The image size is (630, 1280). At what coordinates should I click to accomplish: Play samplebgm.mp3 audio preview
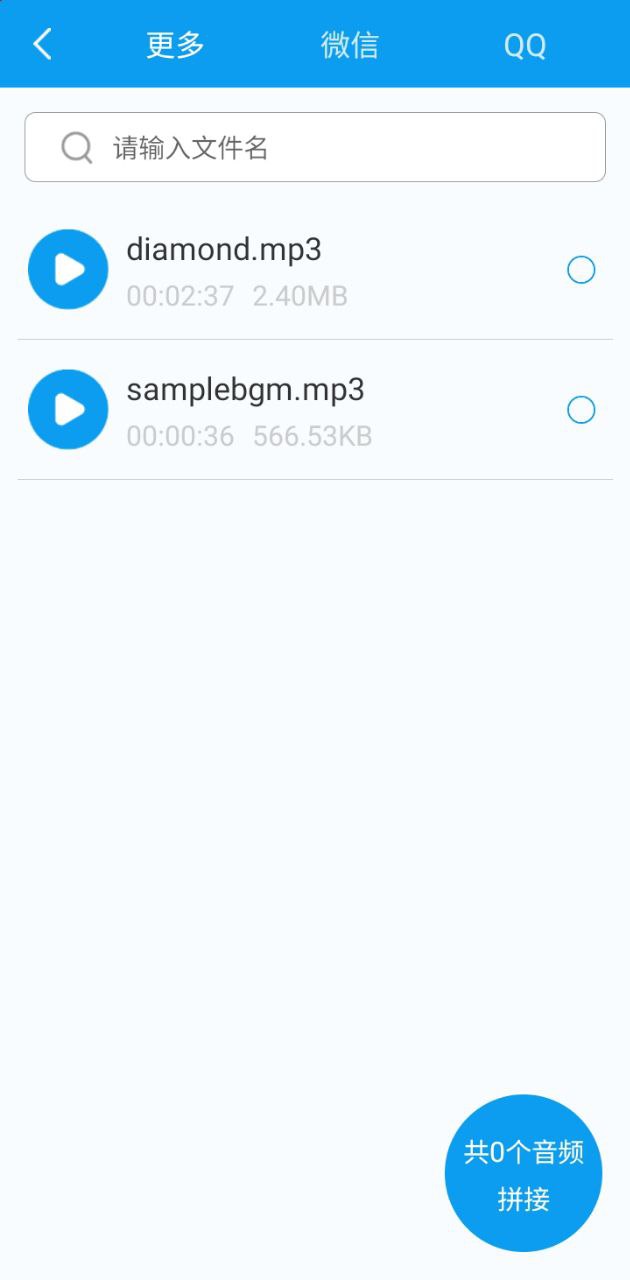68,409
